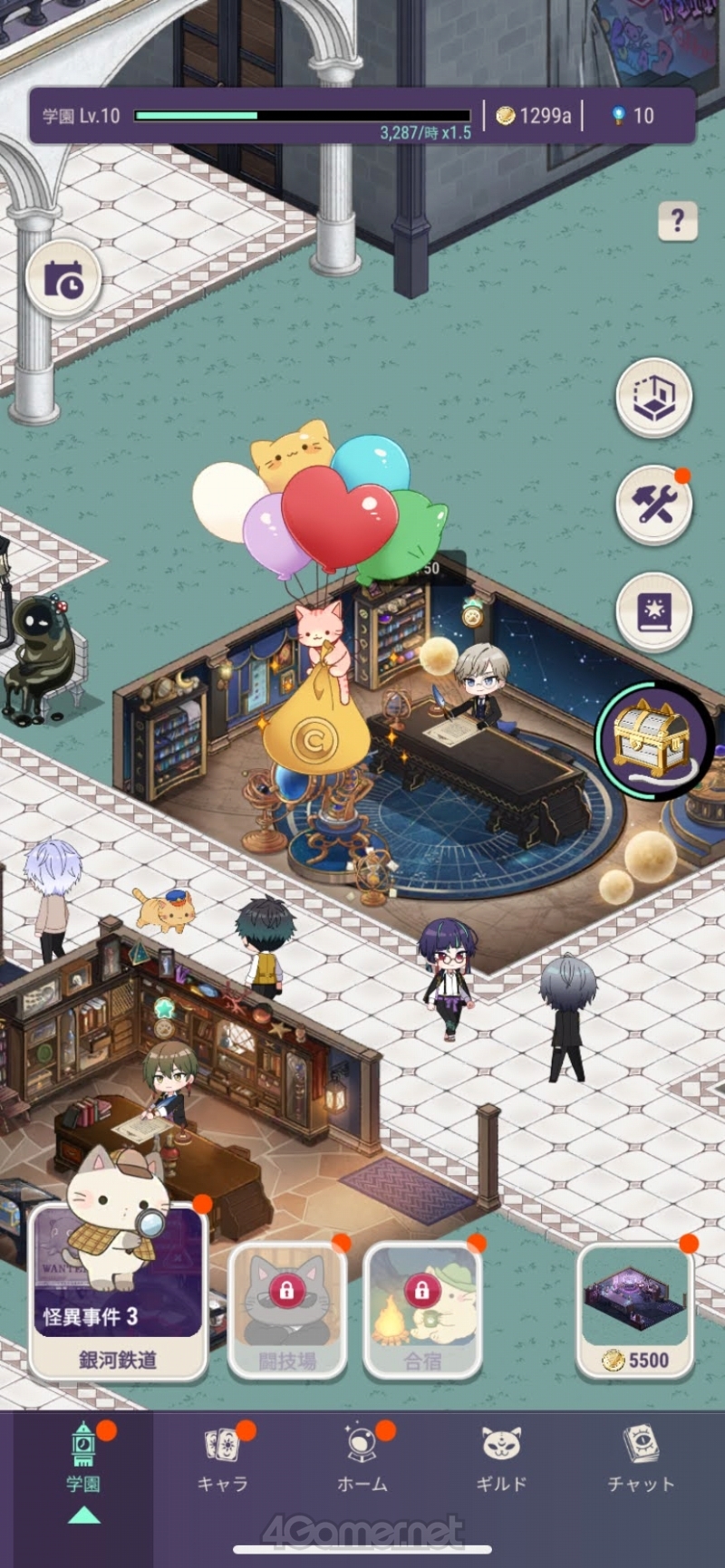
Task: Open the book with star icon
Action: click(x=653, y=612)
